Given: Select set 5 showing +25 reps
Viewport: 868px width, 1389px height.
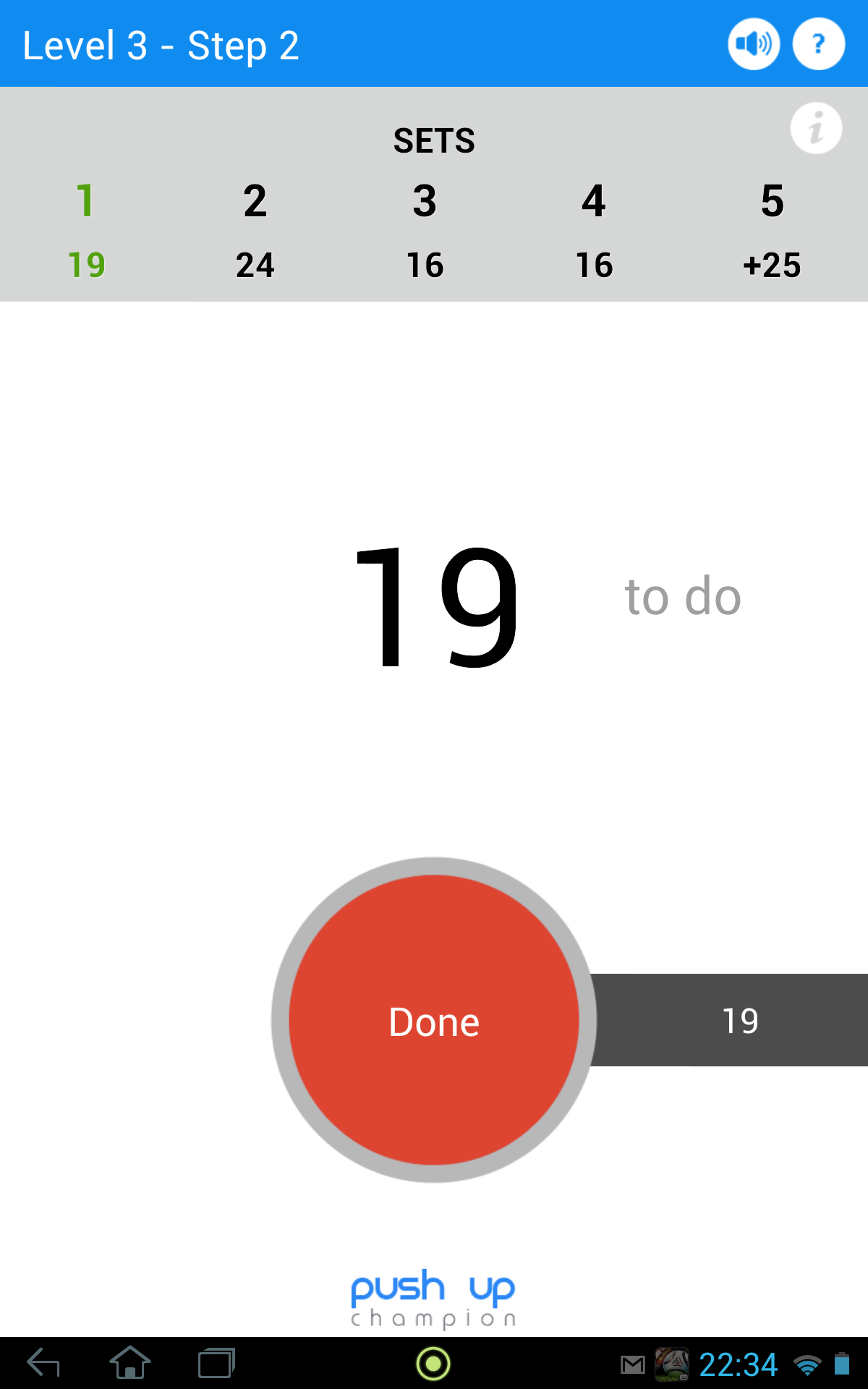Looking at the screenshot, I should point(772,231).
